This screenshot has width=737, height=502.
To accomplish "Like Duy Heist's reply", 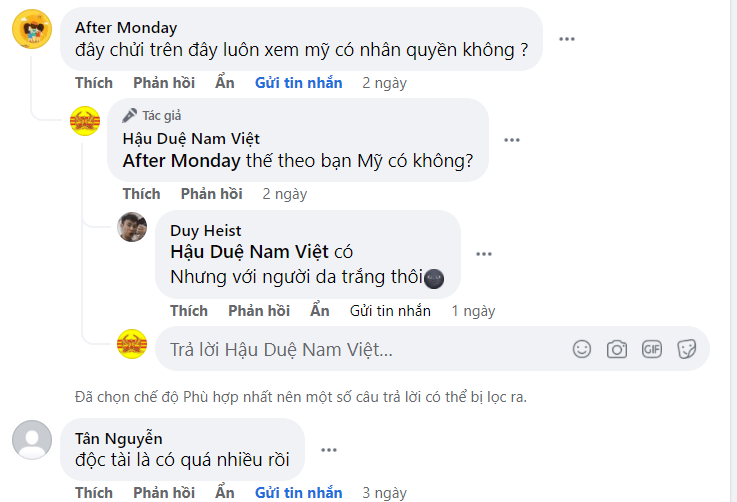I will click(x=189, y=311).
